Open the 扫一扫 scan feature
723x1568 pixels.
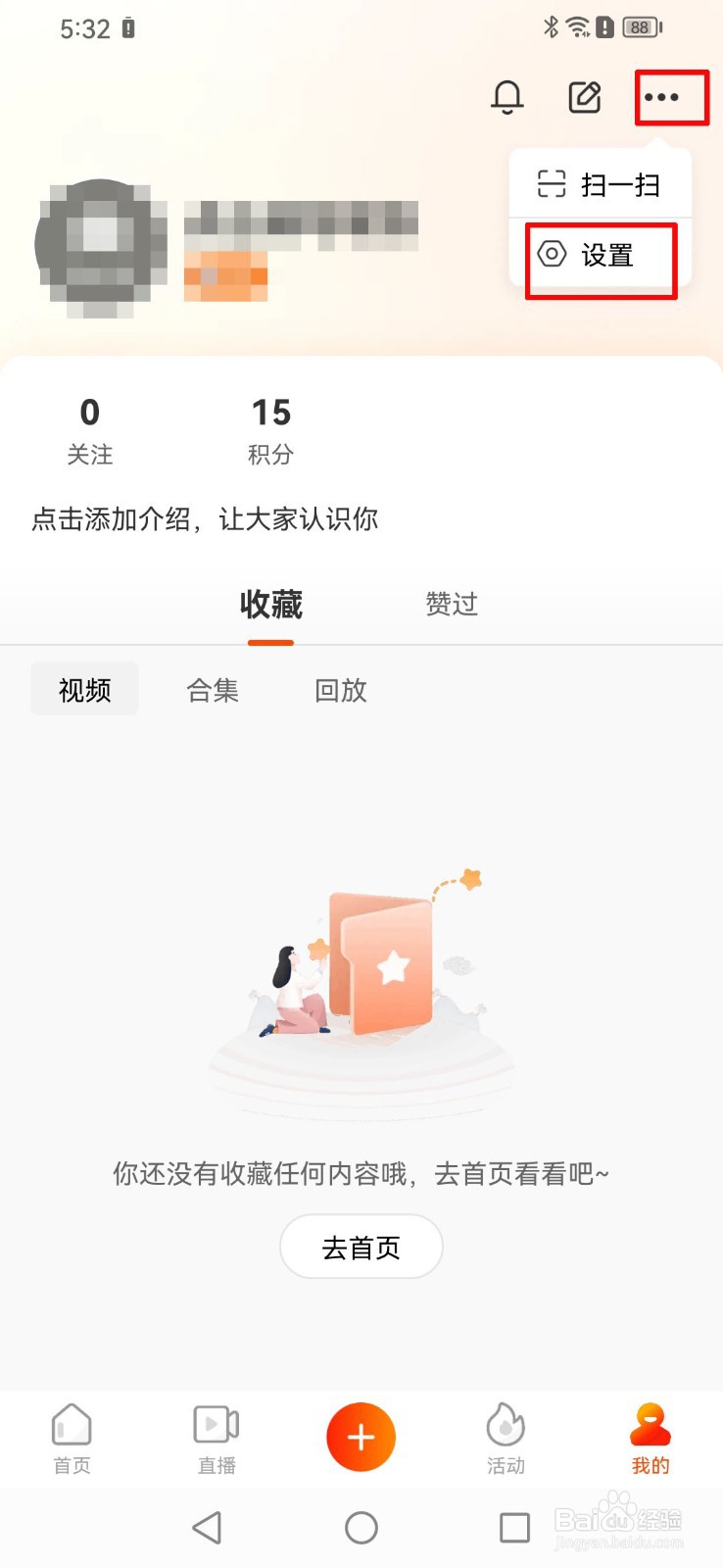point(602,184)
